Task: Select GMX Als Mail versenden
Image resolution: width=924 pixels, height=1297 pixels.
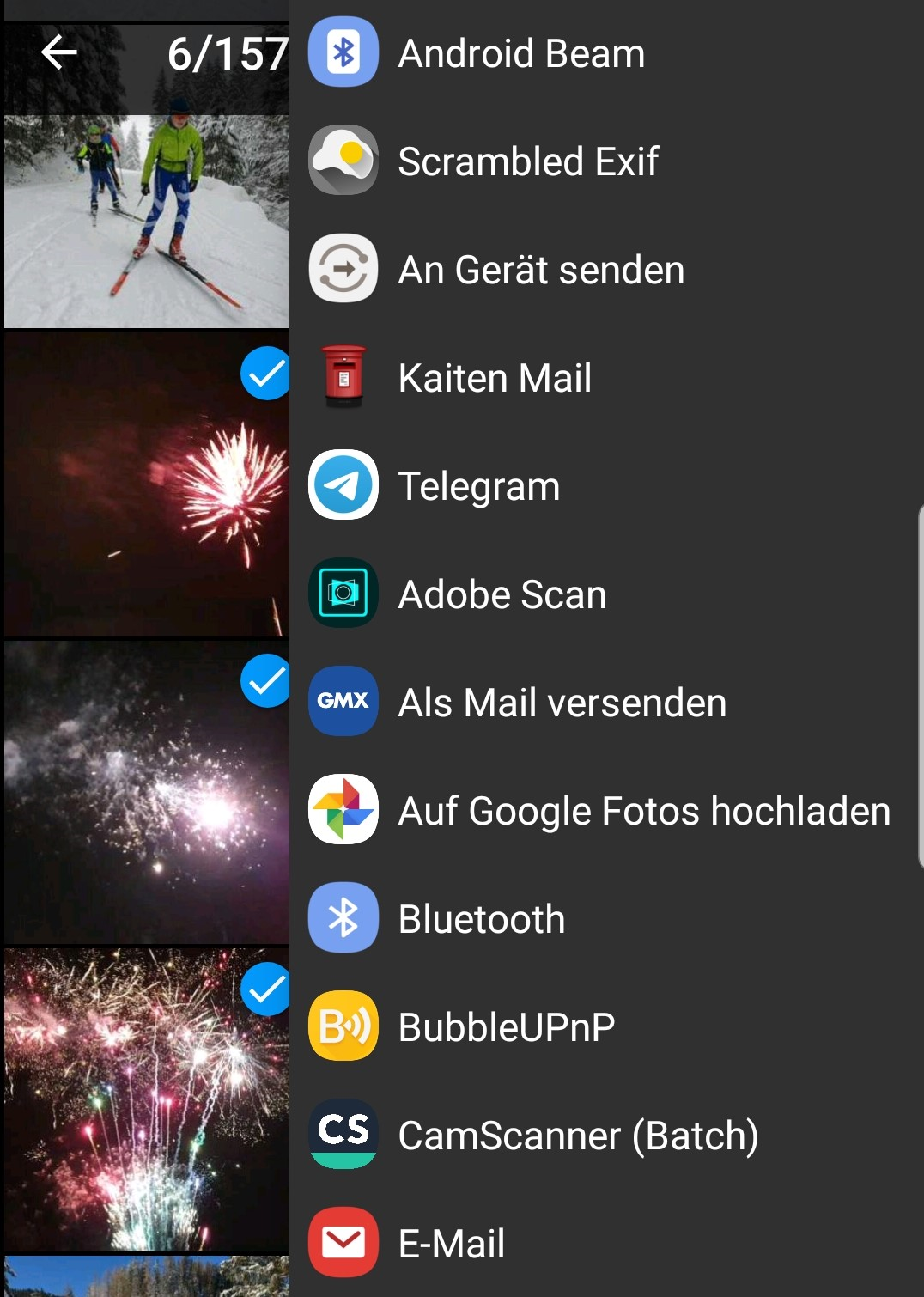Action: [562, 703]
